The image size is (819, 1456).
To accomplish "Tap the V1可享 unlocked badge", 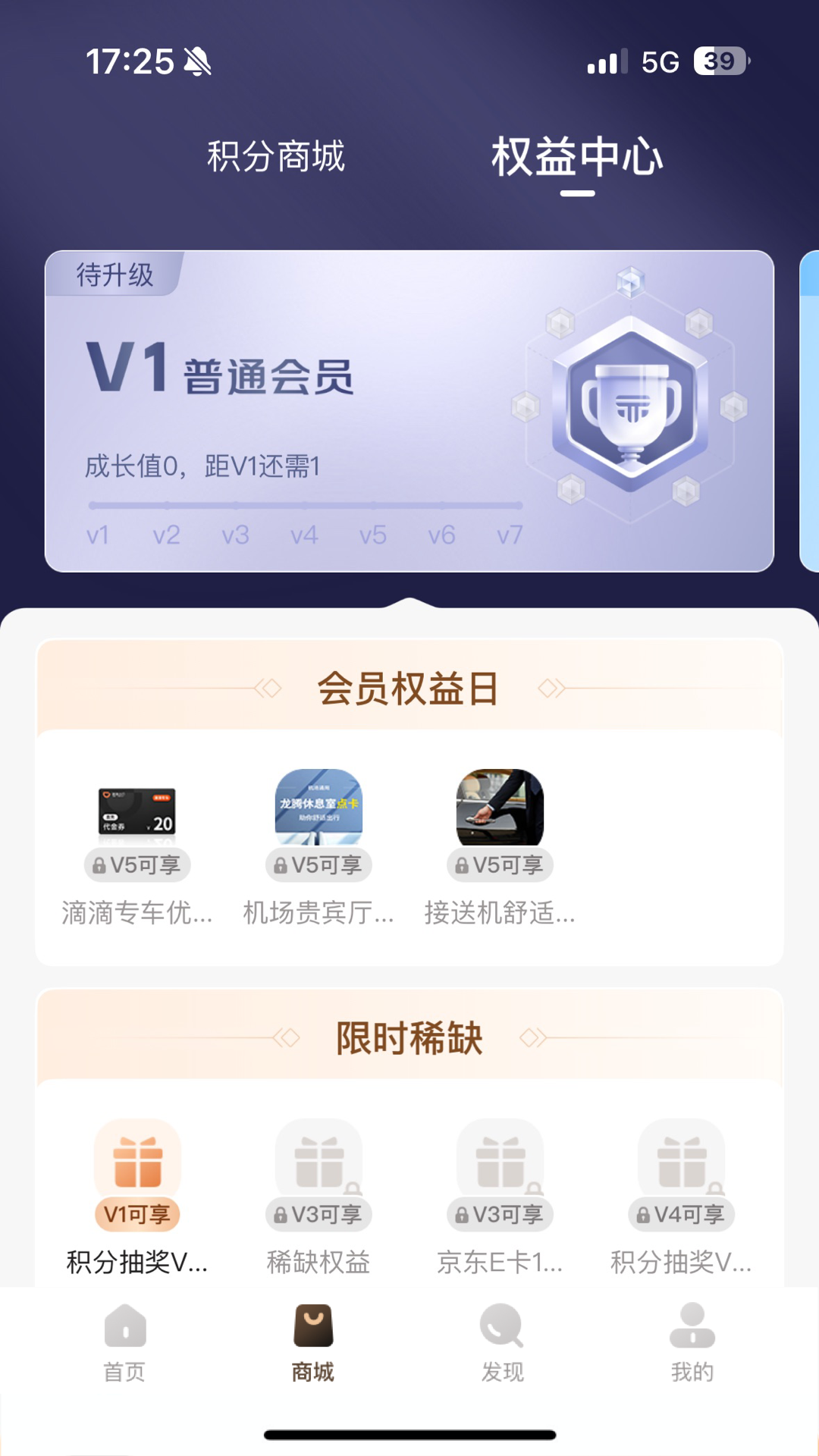I will pyautogui.click(x=136, y=1213).
